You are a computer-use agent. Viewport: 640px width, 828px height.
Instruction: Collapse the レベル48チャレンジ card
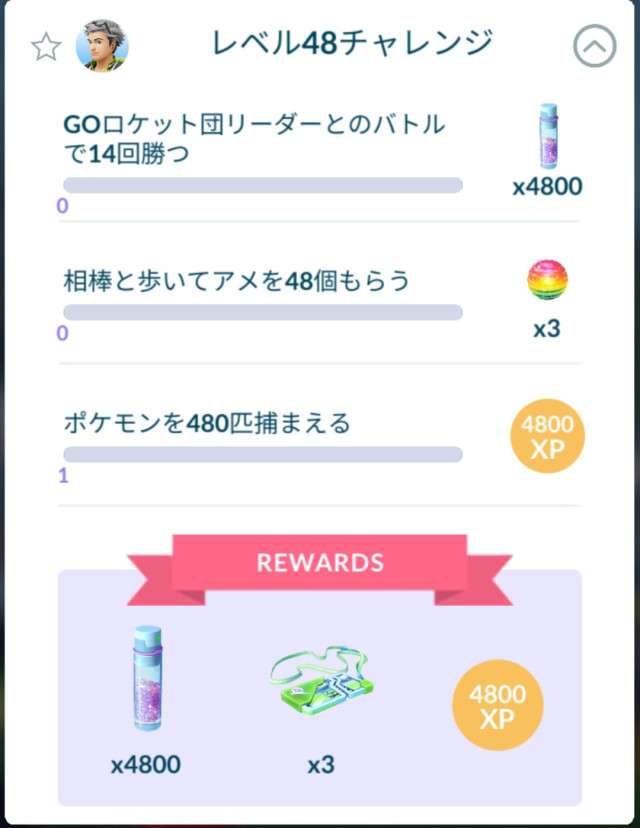tap(595, 46)
